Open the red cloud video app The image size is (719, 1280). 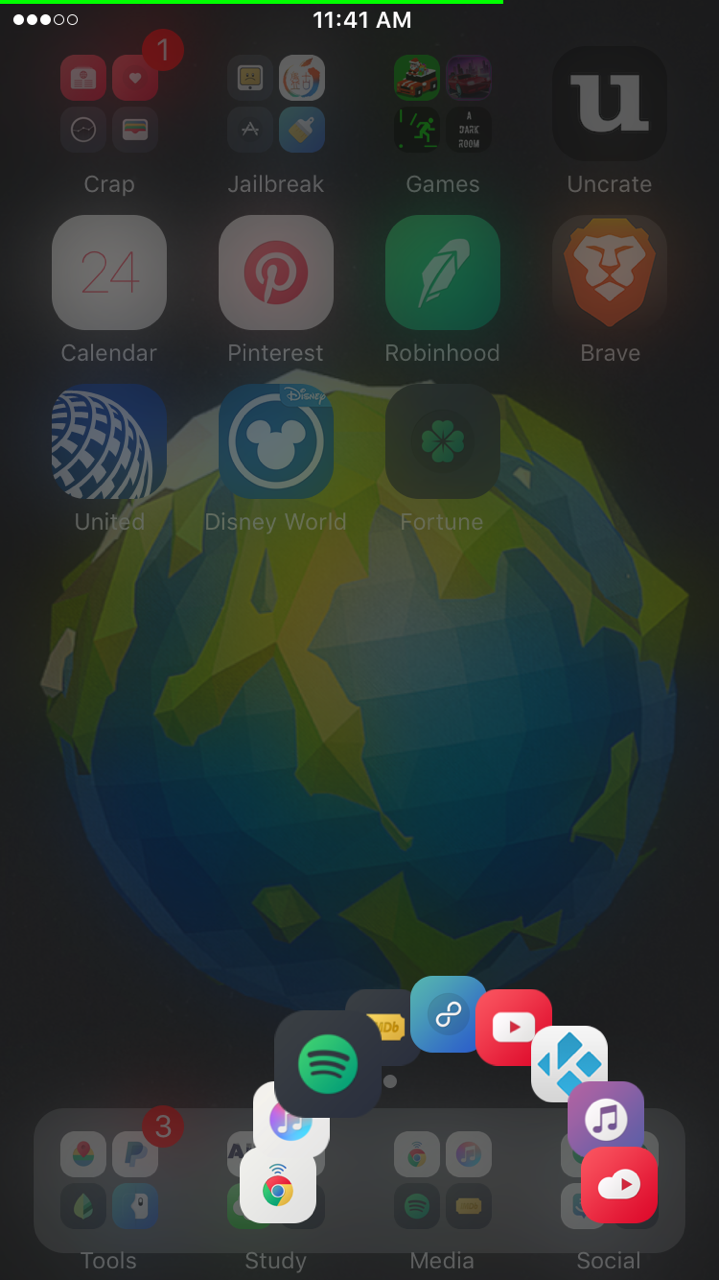coord(619,1185)
